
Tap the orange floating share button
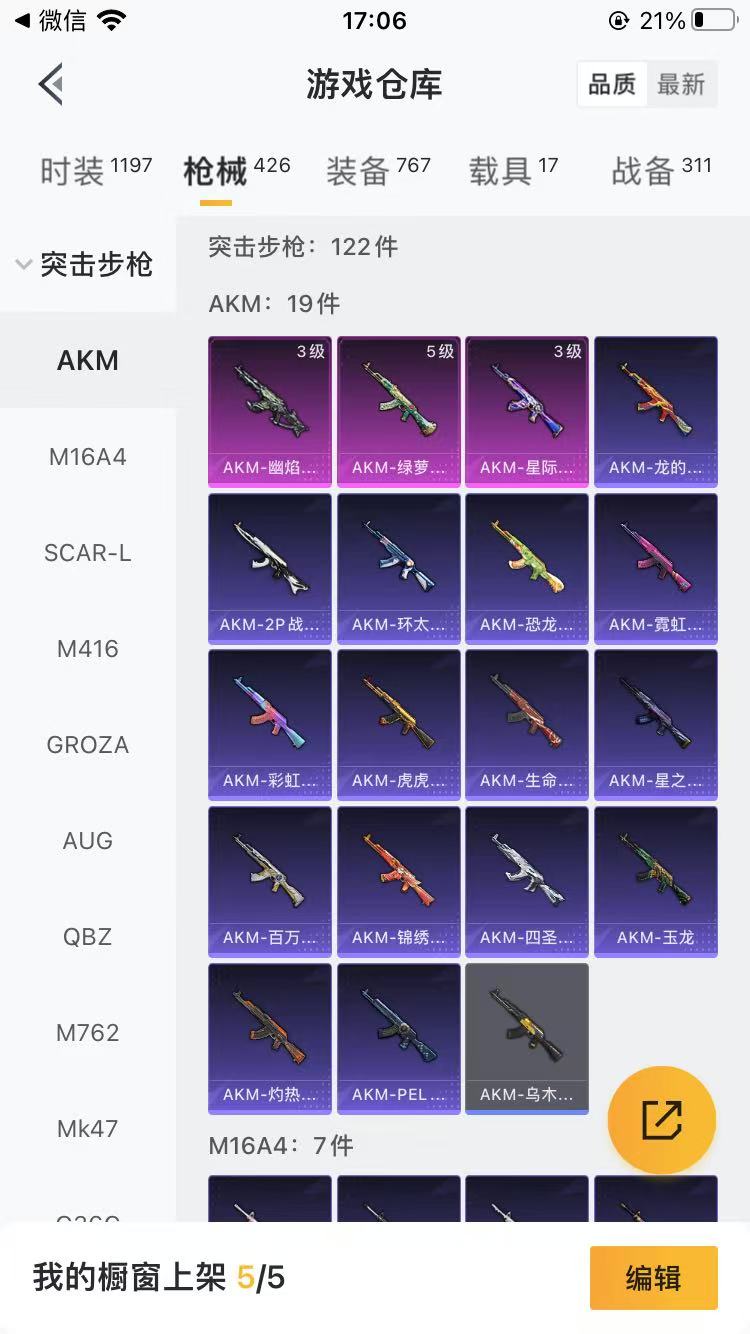[662, 1120]
